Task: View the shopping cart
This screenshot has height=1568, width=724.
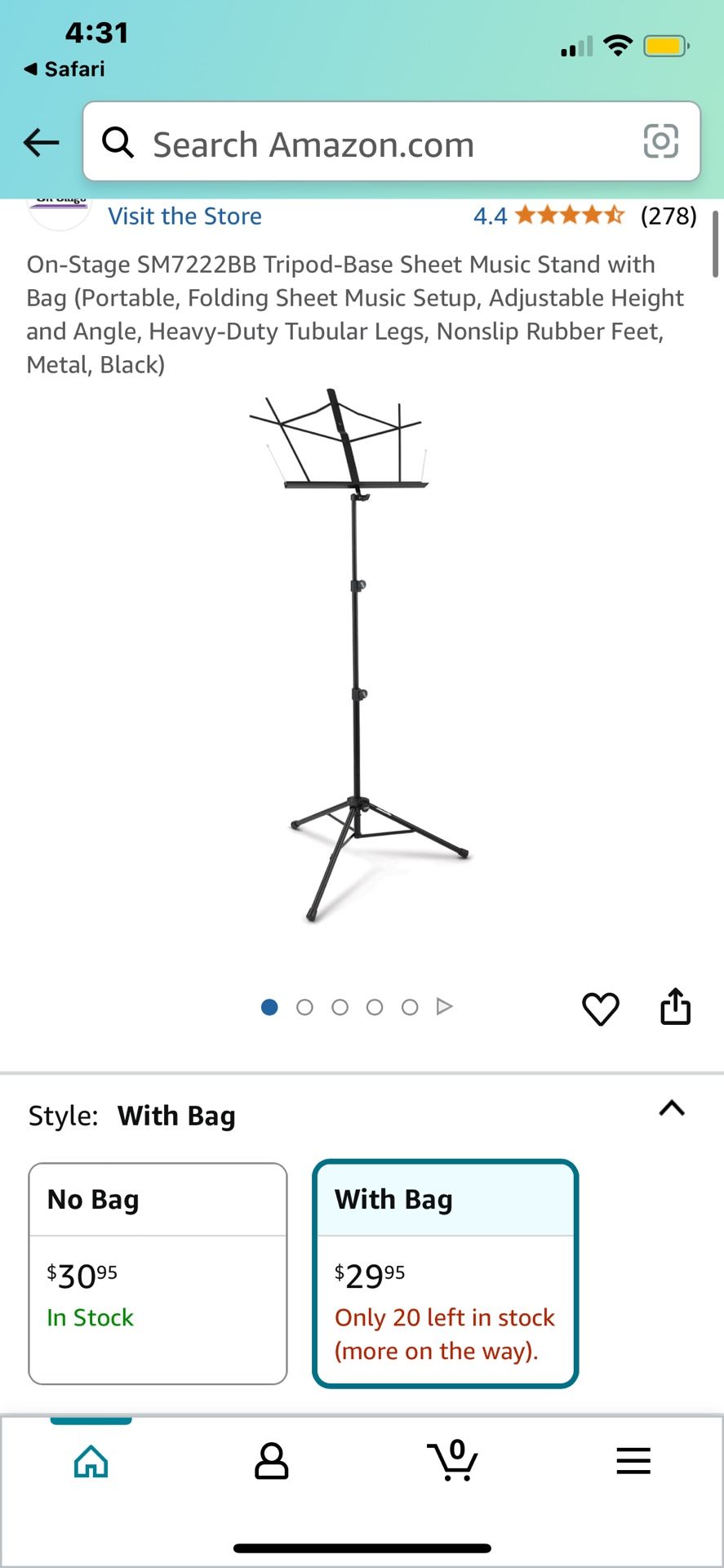Action: [x=452, y=1461]
